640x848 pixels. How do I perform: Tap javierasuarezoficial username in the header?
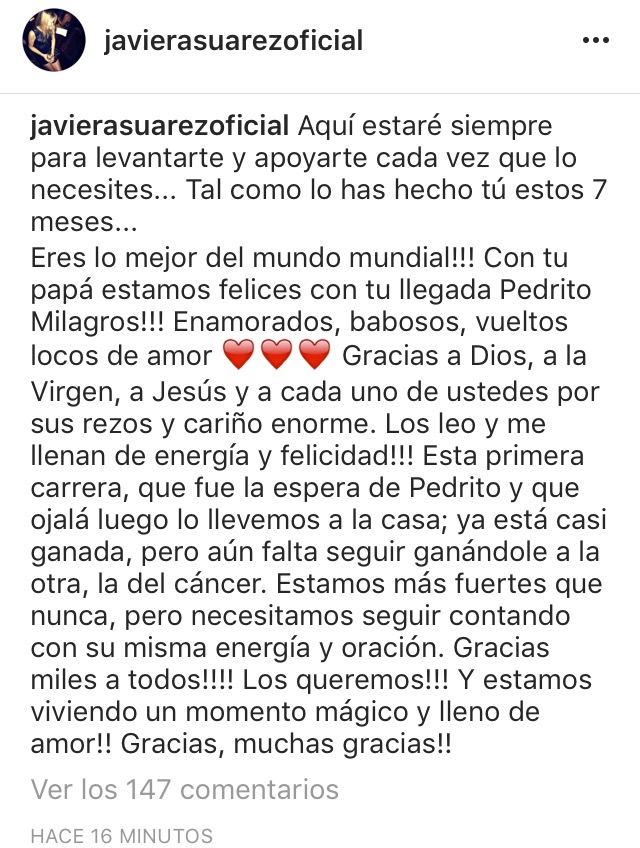(232, 41)
